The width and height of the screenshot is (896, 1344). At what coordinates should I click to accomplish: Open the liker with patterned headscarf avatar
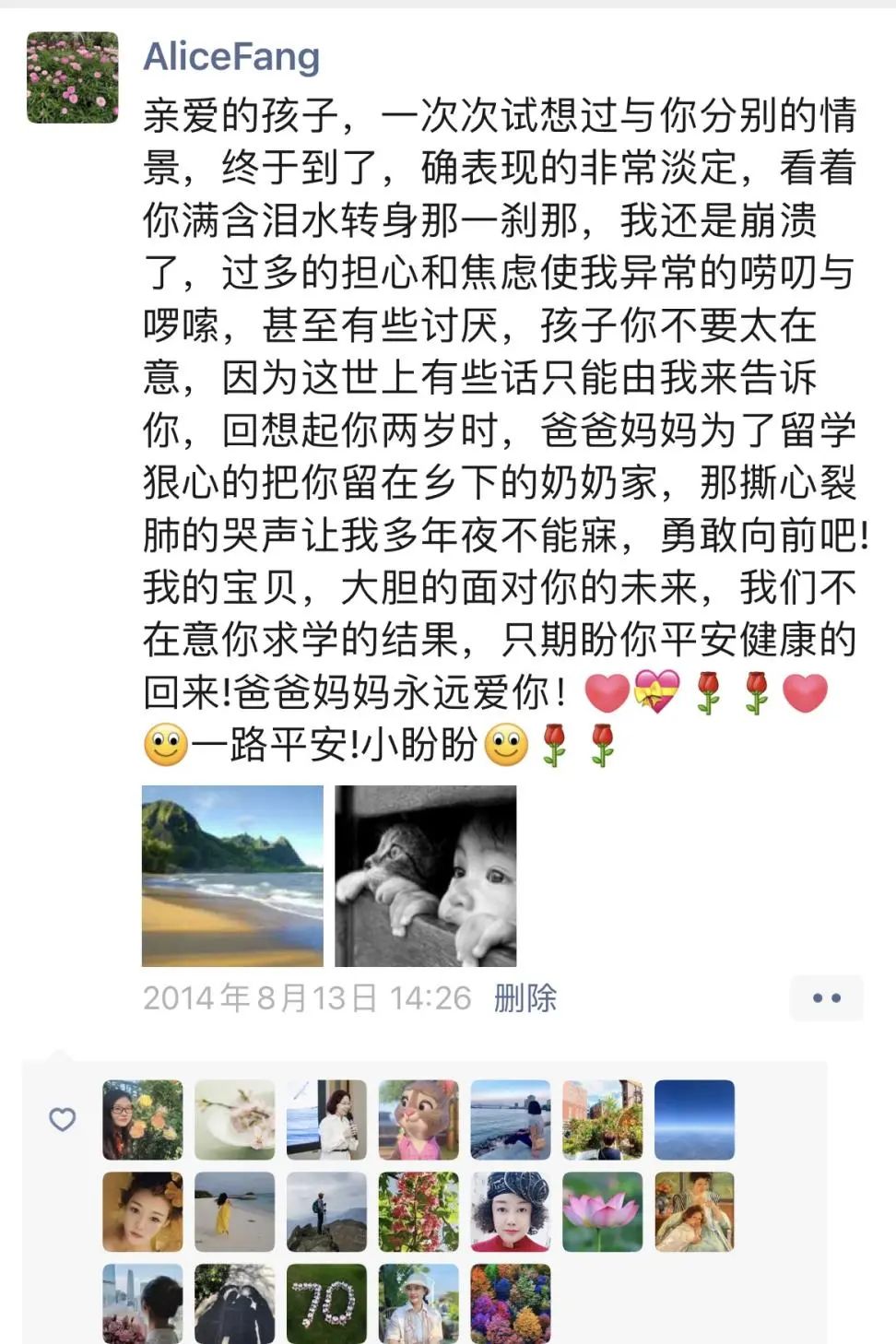(511, 1212)
